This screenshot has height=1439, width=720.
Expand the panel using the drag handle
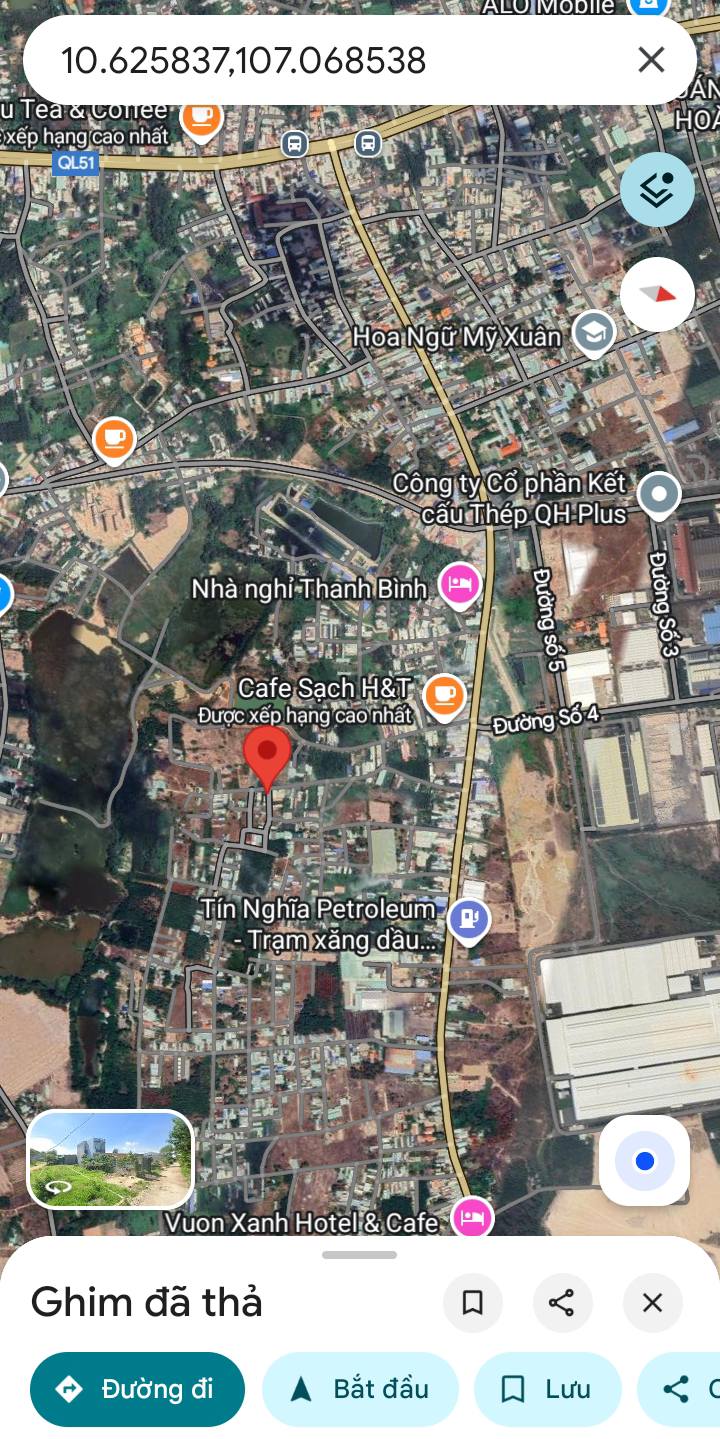click(360, 1255)
